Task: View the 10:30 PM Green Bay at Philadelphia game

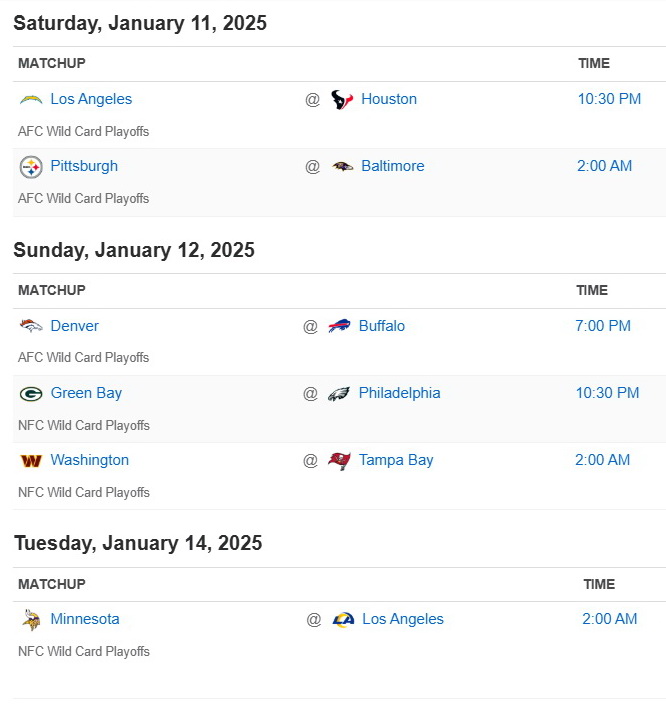Action: pos(607,393)
